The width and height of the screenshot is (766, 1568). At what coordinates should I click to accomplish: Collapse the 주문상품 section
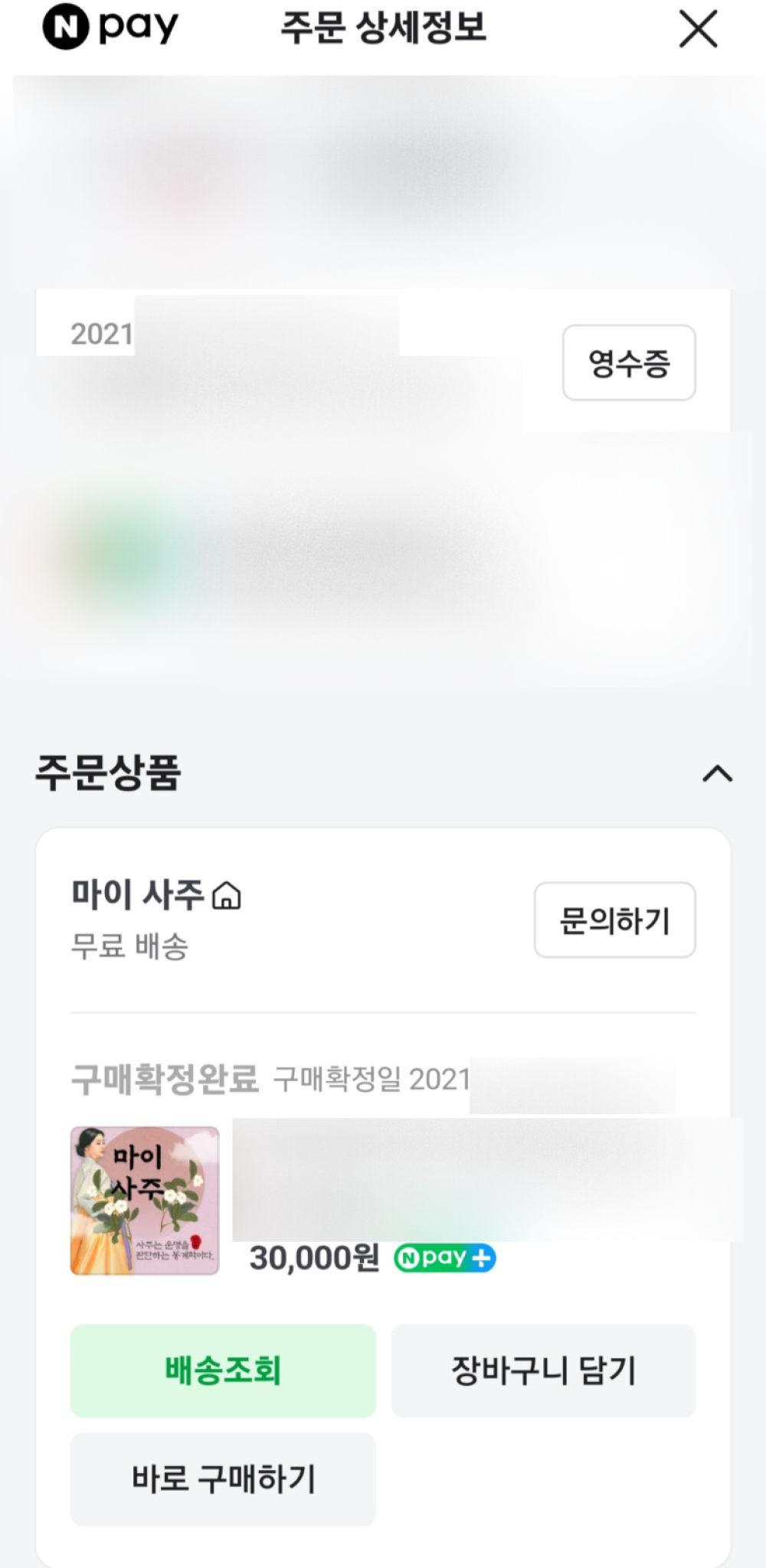coord(717,774)
